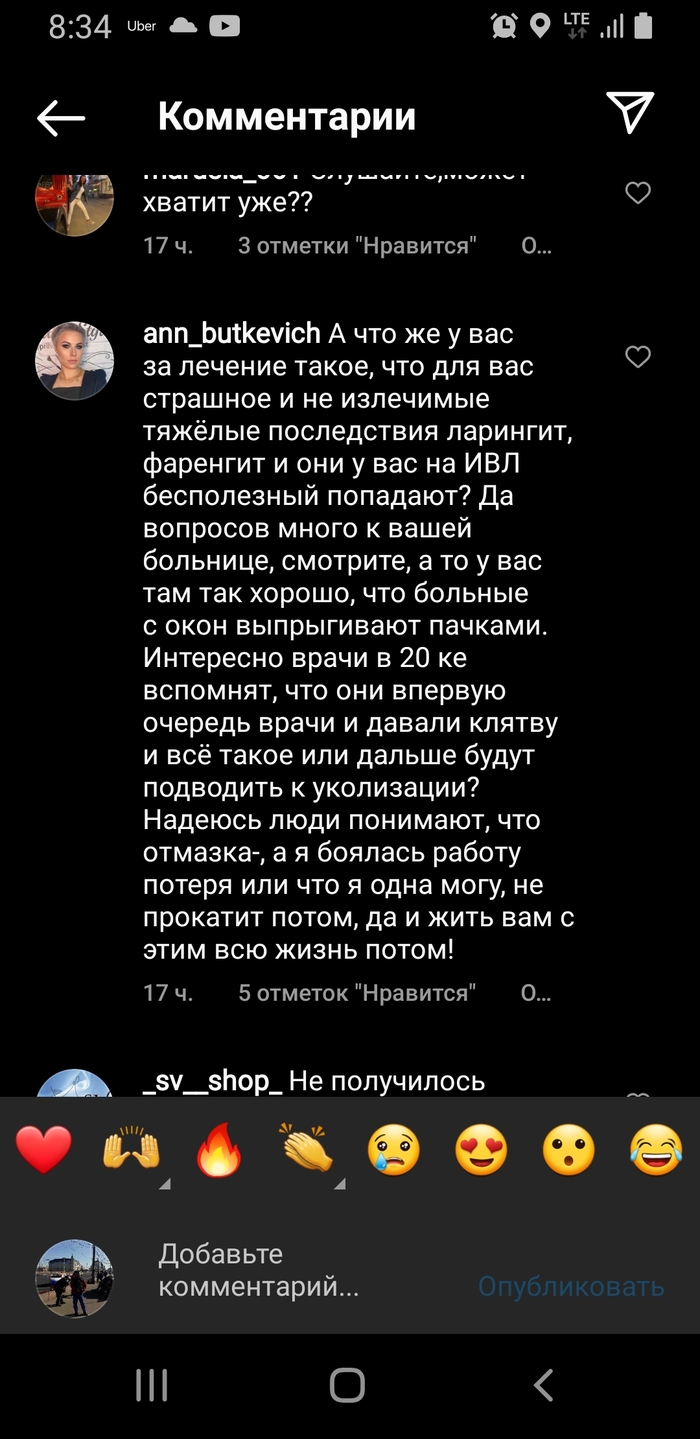Open the direct share paper plane icon
Screen dimensions: 700x1439
pyautogui.click(x=630, y=114)
